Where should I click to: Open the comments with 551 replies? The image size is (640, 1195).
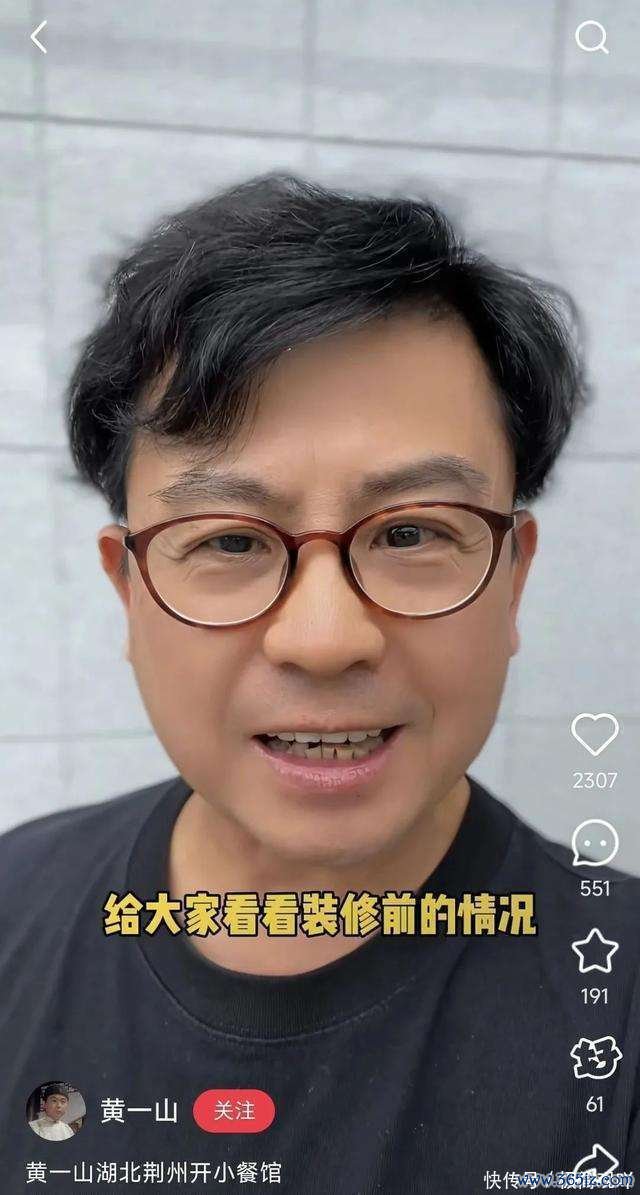pos(595,843)
